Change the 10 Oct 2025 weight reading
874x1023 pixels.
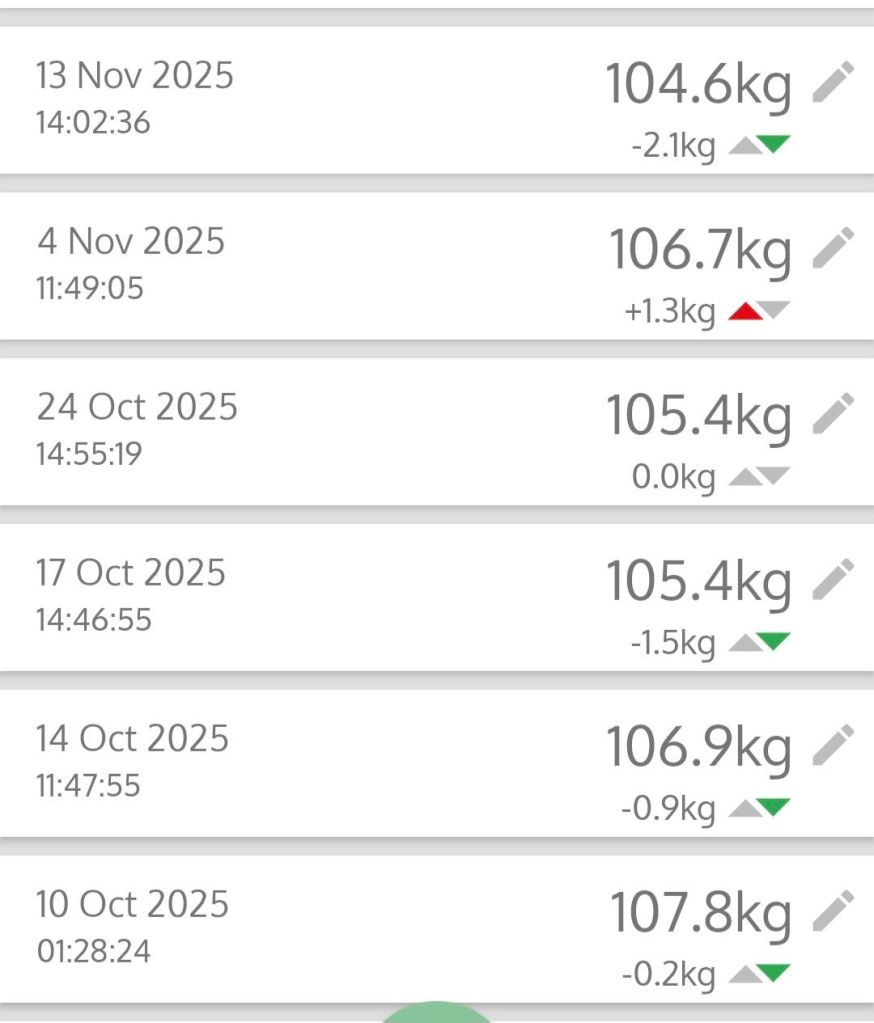click(833, 910)
